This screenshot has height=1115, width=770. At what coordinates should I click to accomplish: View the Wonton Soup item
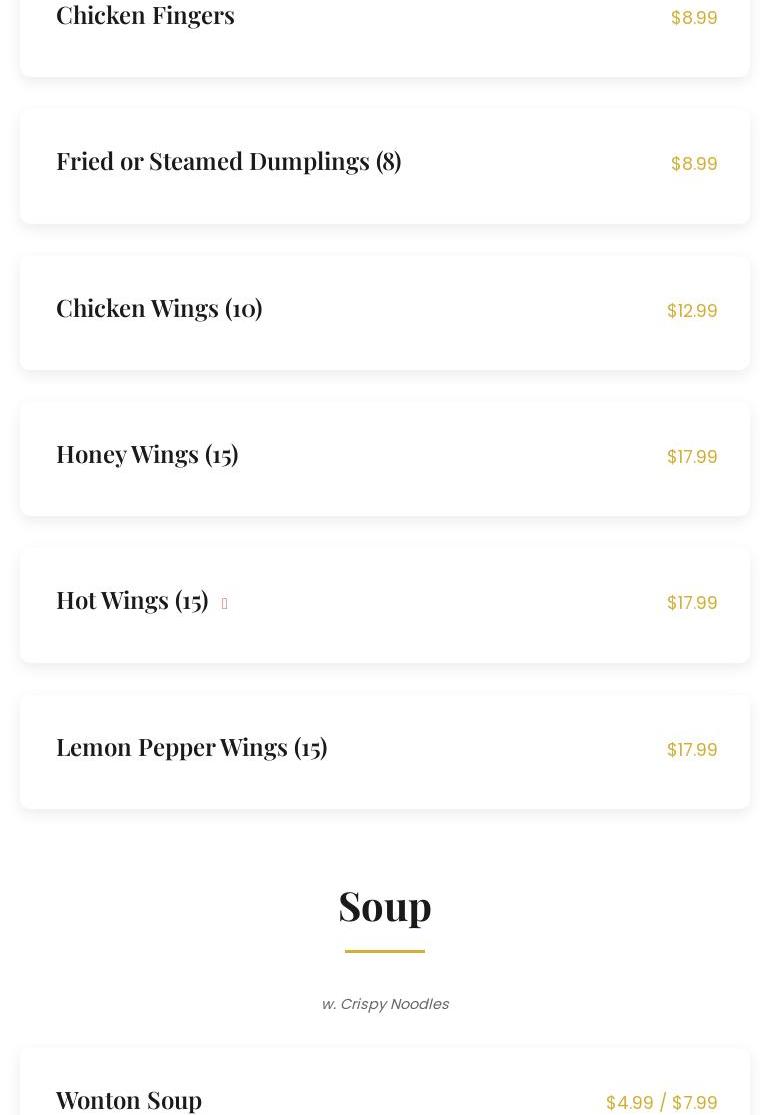point(130,1099)
